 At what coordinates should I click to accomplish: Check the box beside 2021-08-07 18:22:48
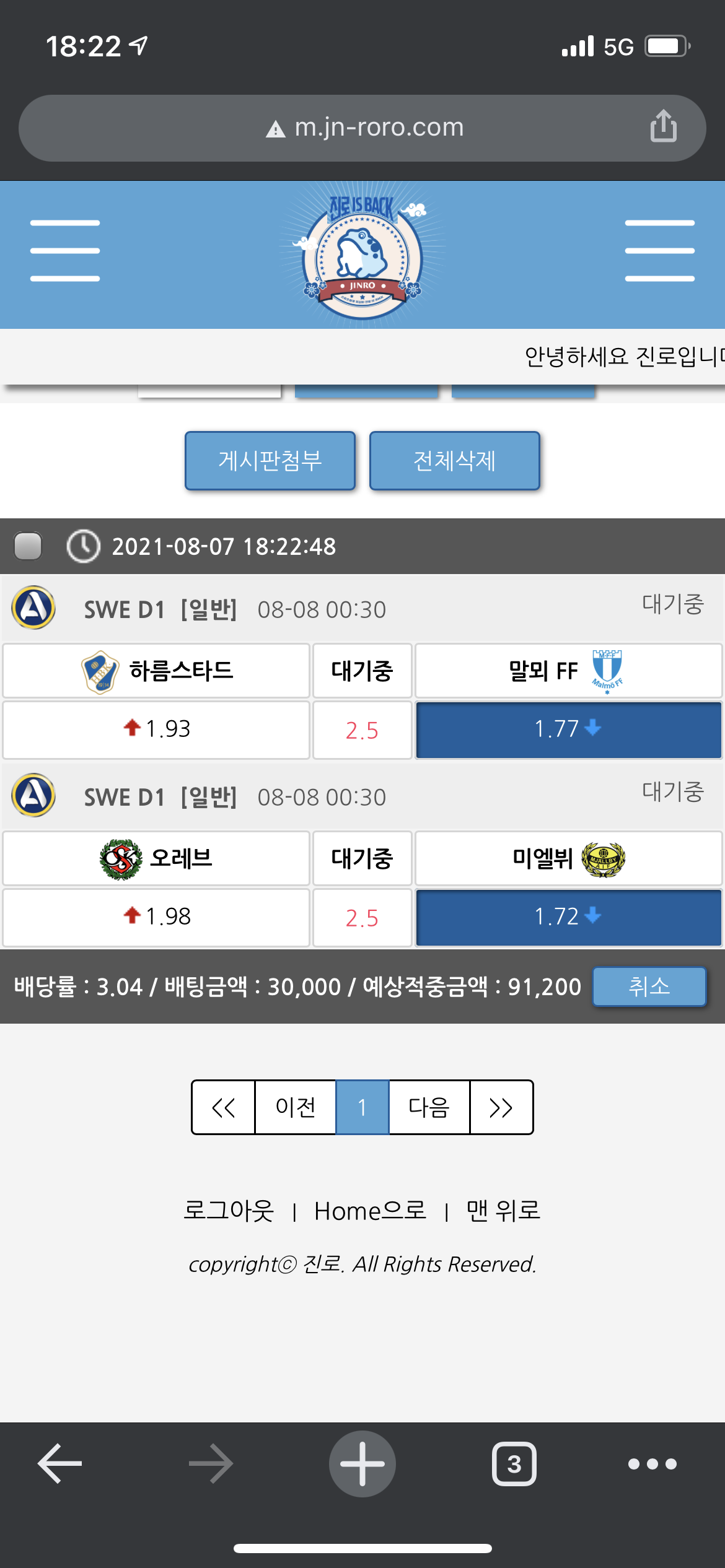point(28,546)
